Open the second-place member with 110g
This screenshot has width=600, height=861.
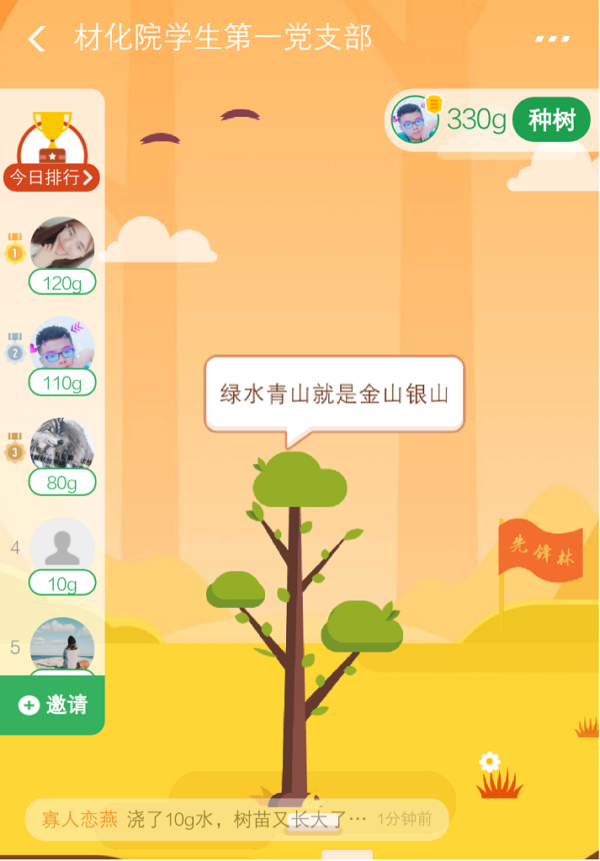point(62,345)
